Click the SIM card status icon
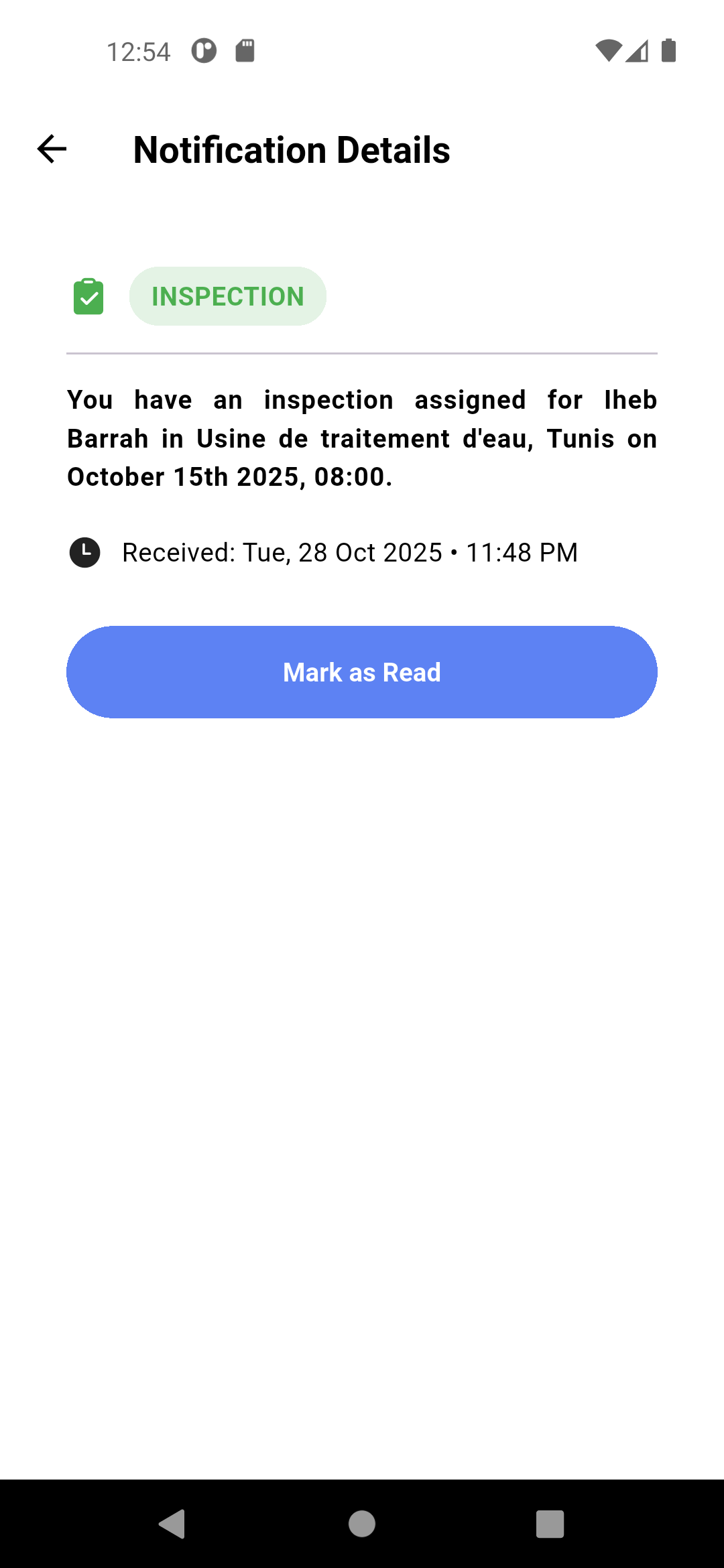Screen dimensions: 724x1568 point(245,50)
